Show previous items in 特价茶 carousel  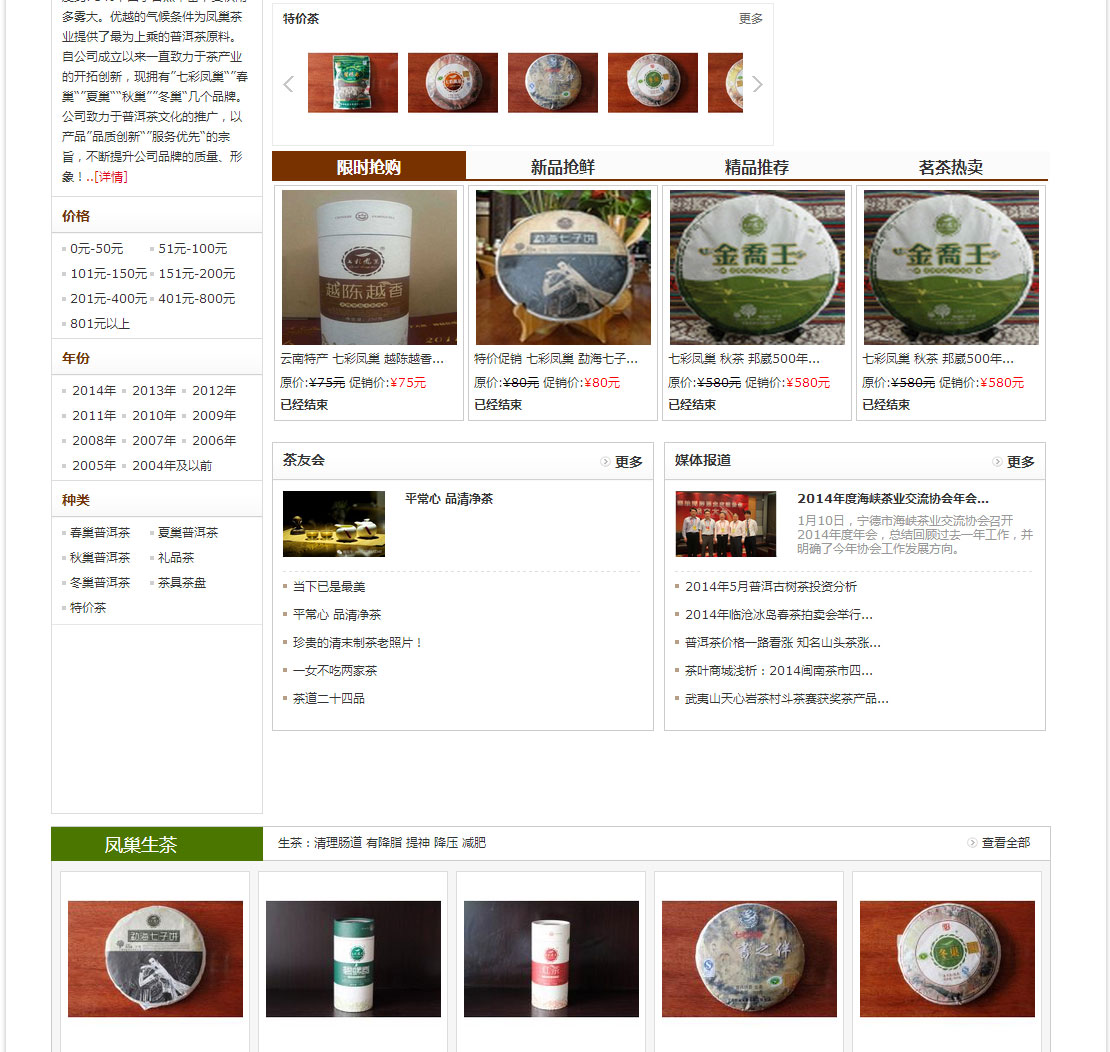point(288,84)
